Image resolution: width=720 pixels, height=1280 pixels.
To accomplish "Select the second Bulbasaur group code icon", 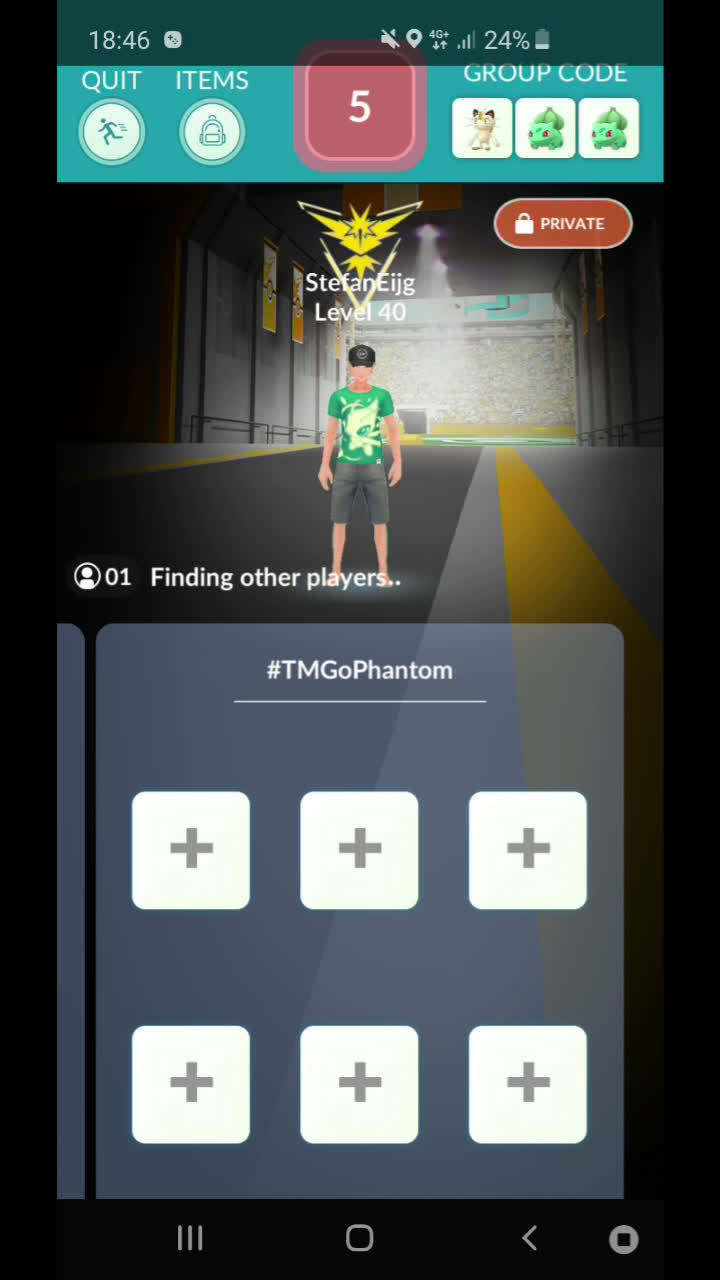I will pos(609,127).
